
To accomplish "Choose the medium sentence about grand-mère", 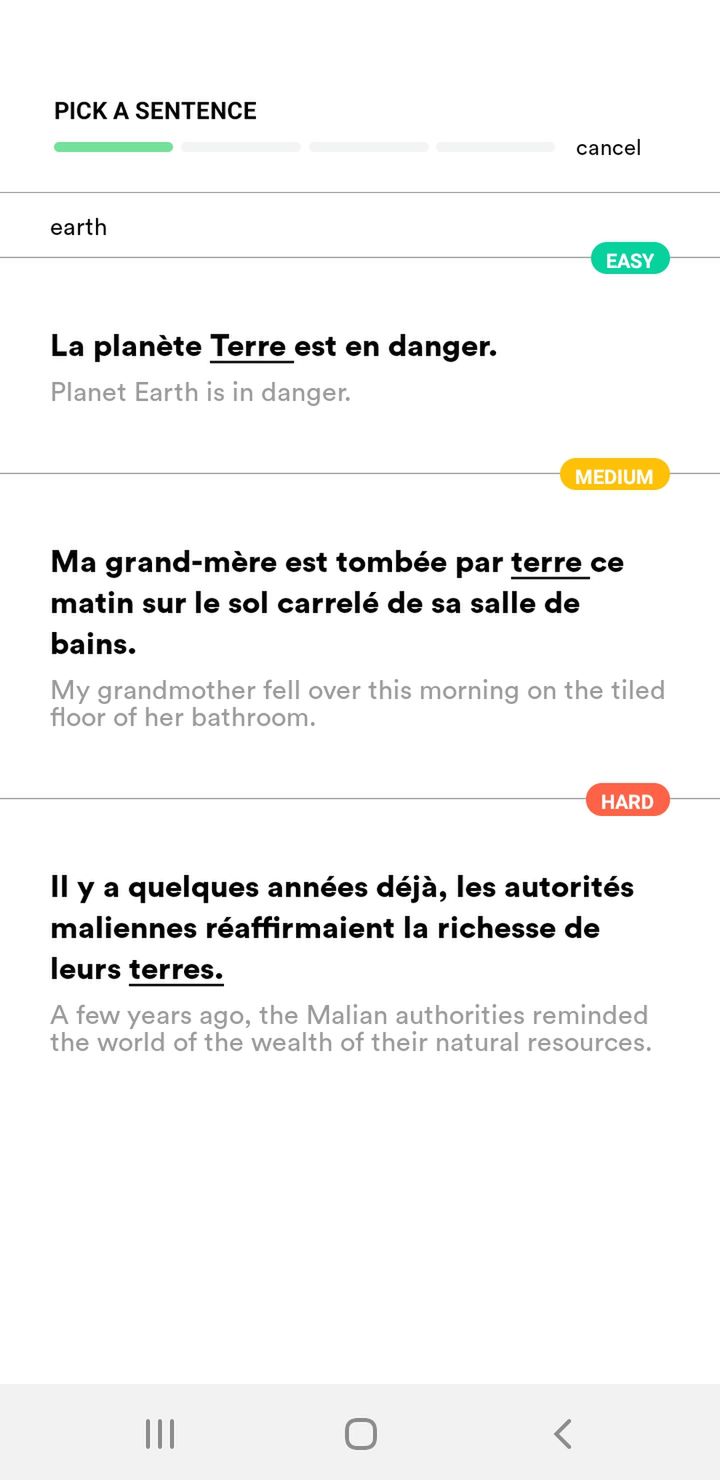I will coord(360,637).
